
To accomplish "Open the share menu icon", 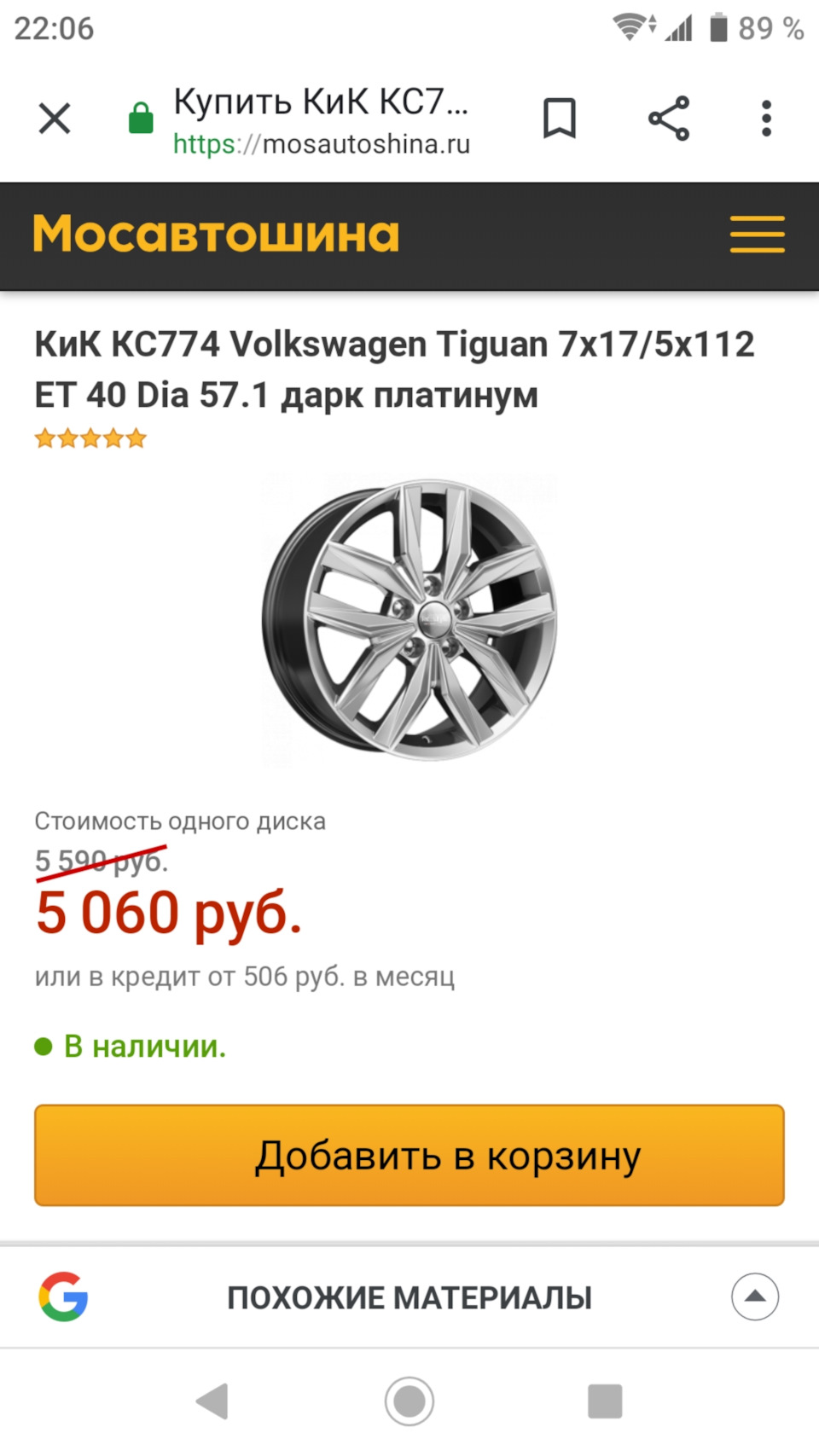I will click(670, 119).
